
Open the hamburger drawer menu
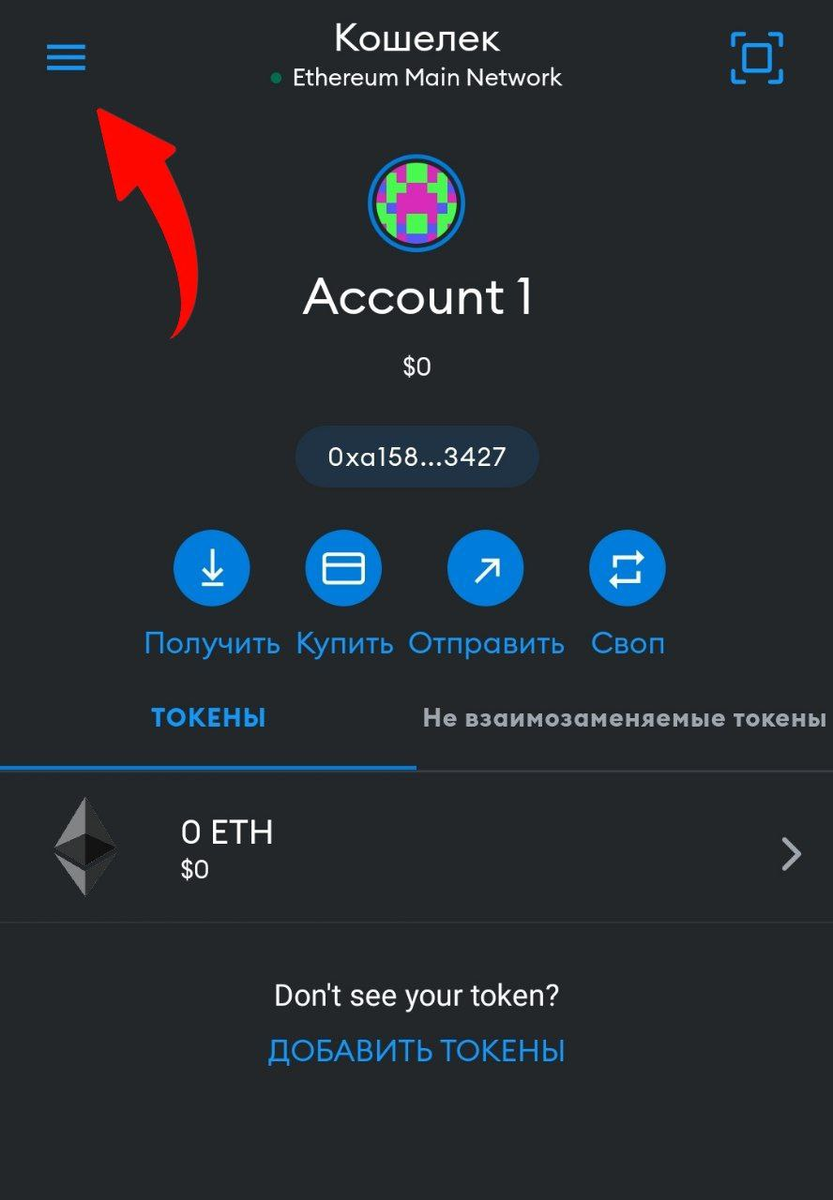click(66, 57)
